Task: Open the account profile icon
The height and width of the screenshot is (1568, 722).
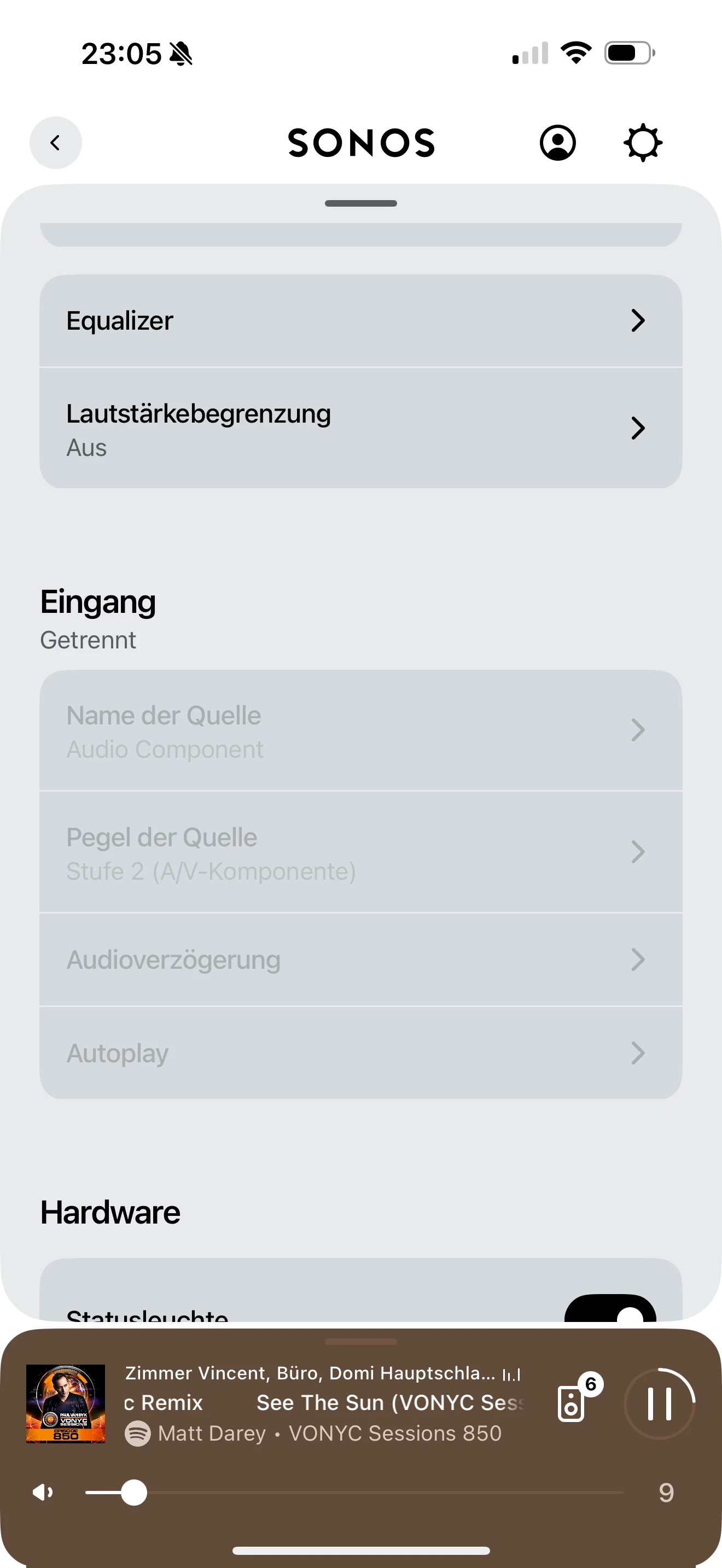Action: click(557, 143)
